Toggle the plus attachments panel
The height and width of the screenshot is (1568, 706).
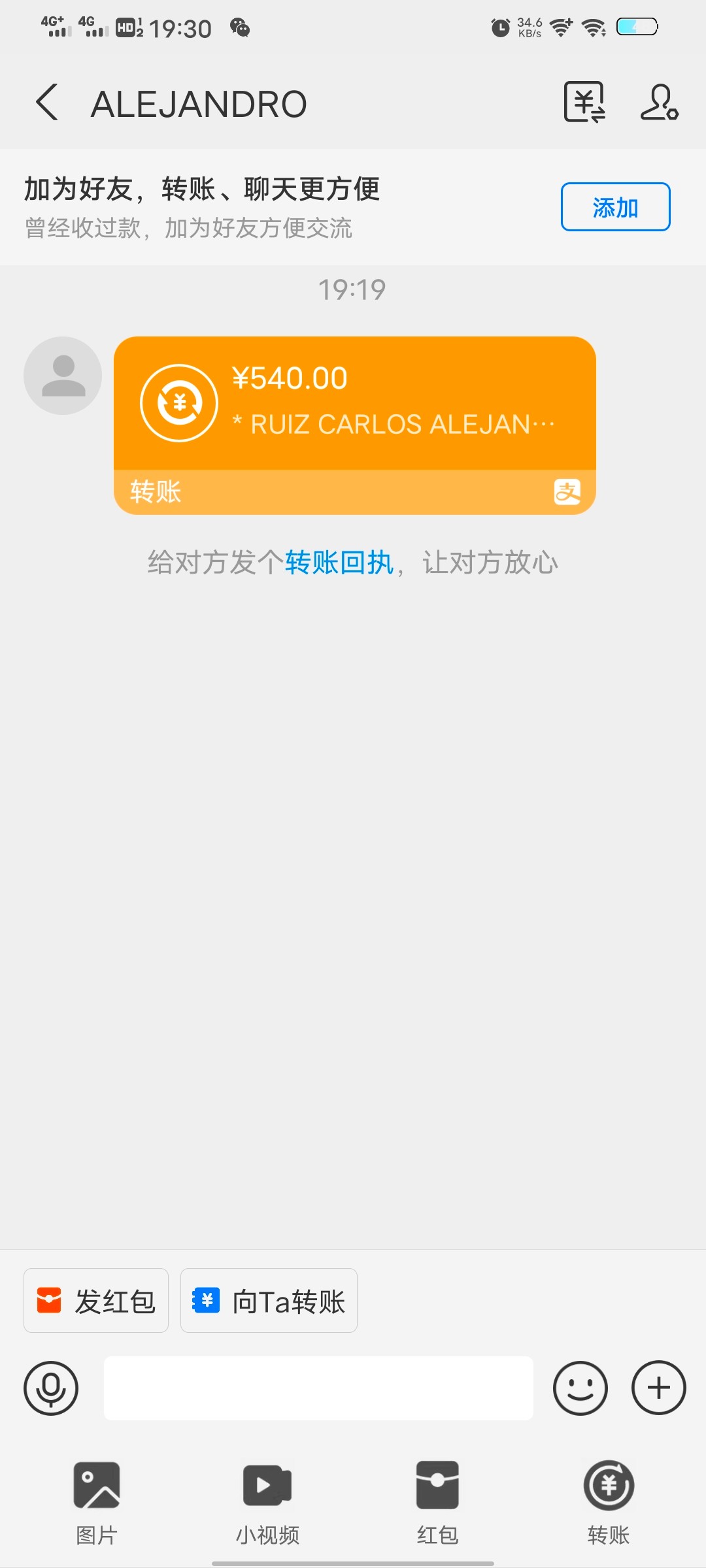[658, 1388]
